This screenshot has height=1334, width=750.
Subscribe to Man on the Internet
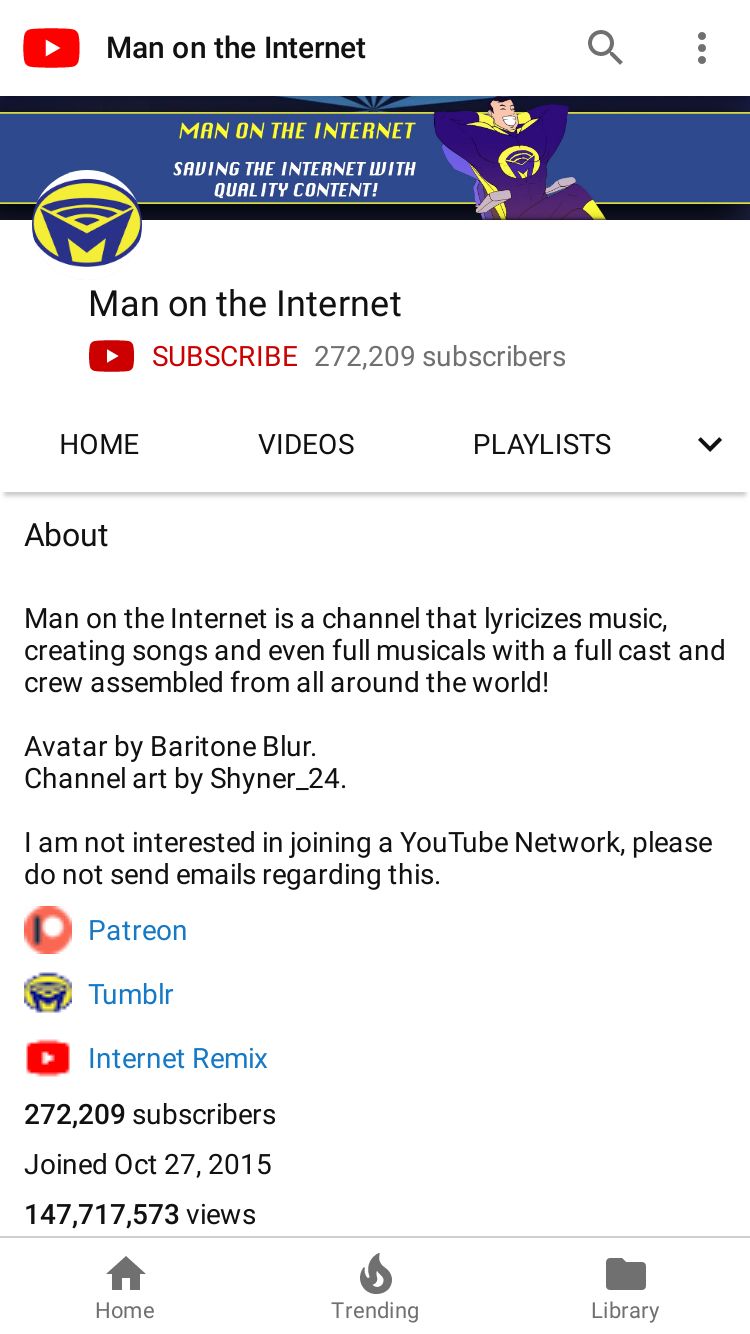coord(193,357)
